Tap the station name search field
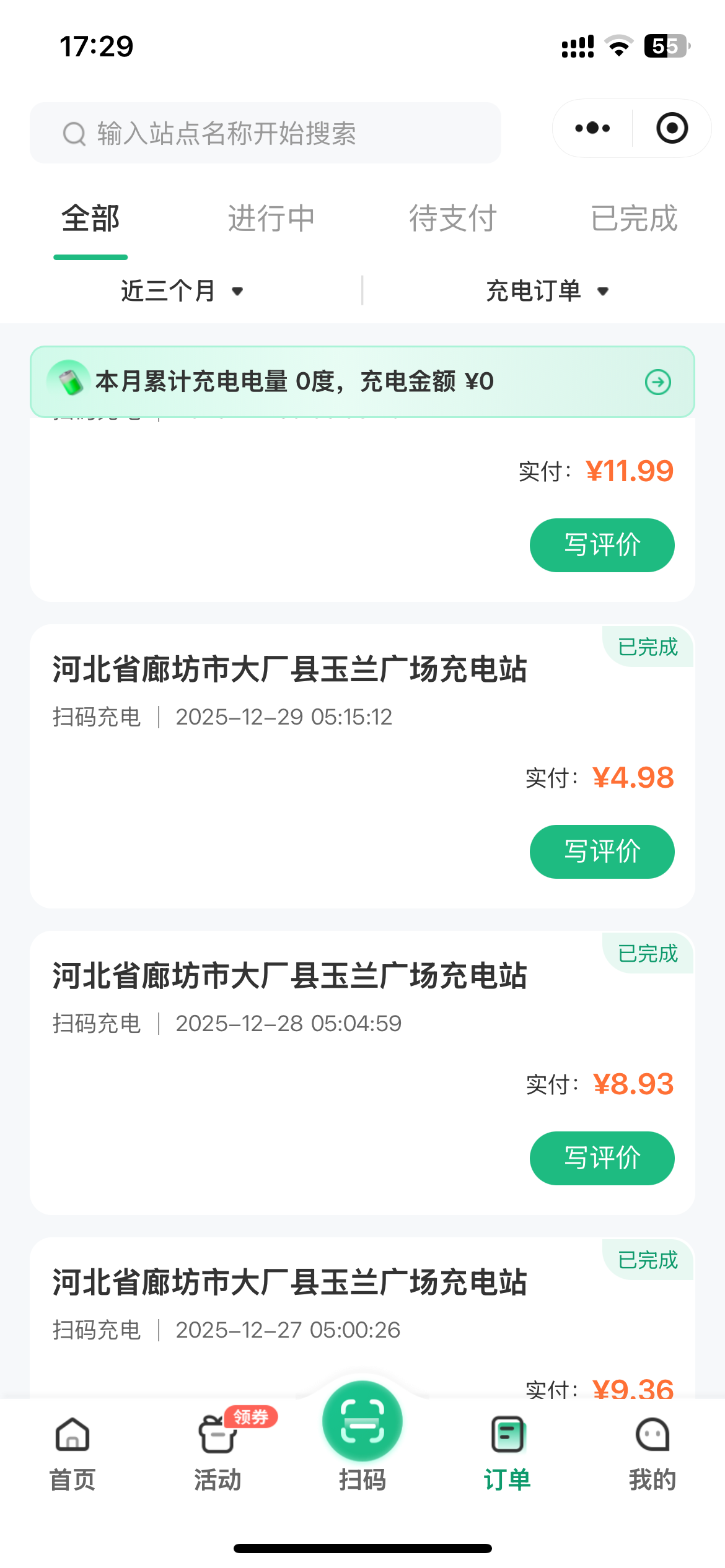725x1568 pixels. point(265,133)
